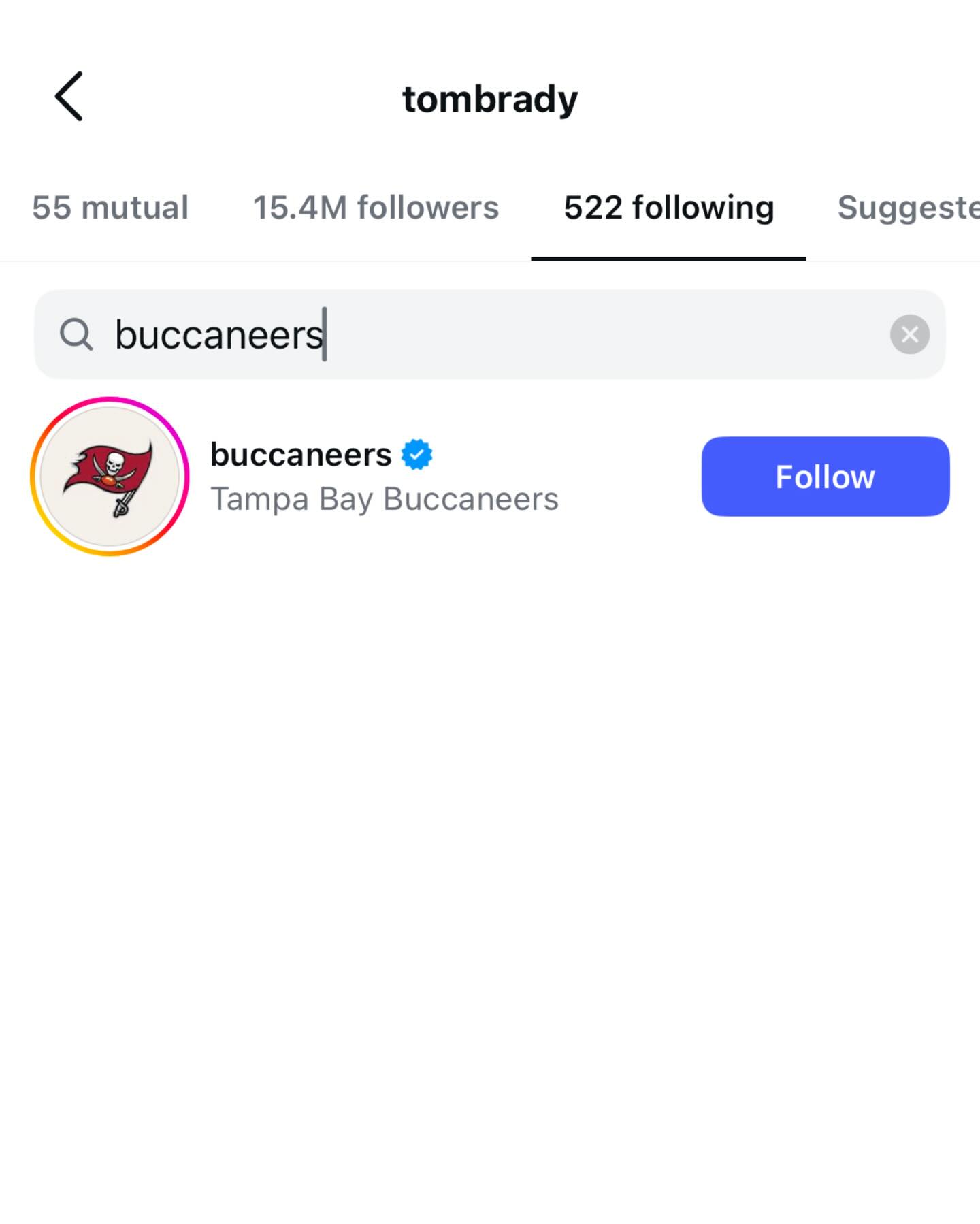The image size is (980, 1224).
Task: Switch to the Suggested tab
Action: (908, 208)
